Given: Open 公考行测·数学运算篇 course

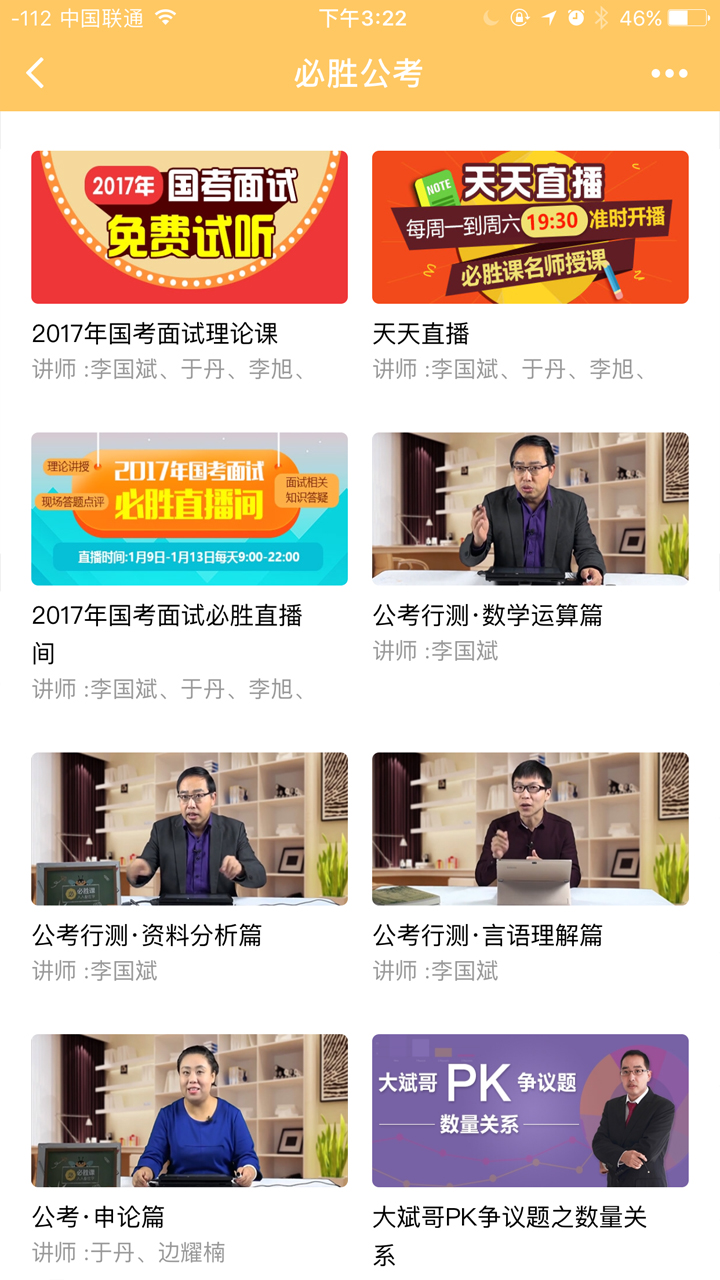Looking at the screenshot, I should pyautogui.click(x=530, y=509).
